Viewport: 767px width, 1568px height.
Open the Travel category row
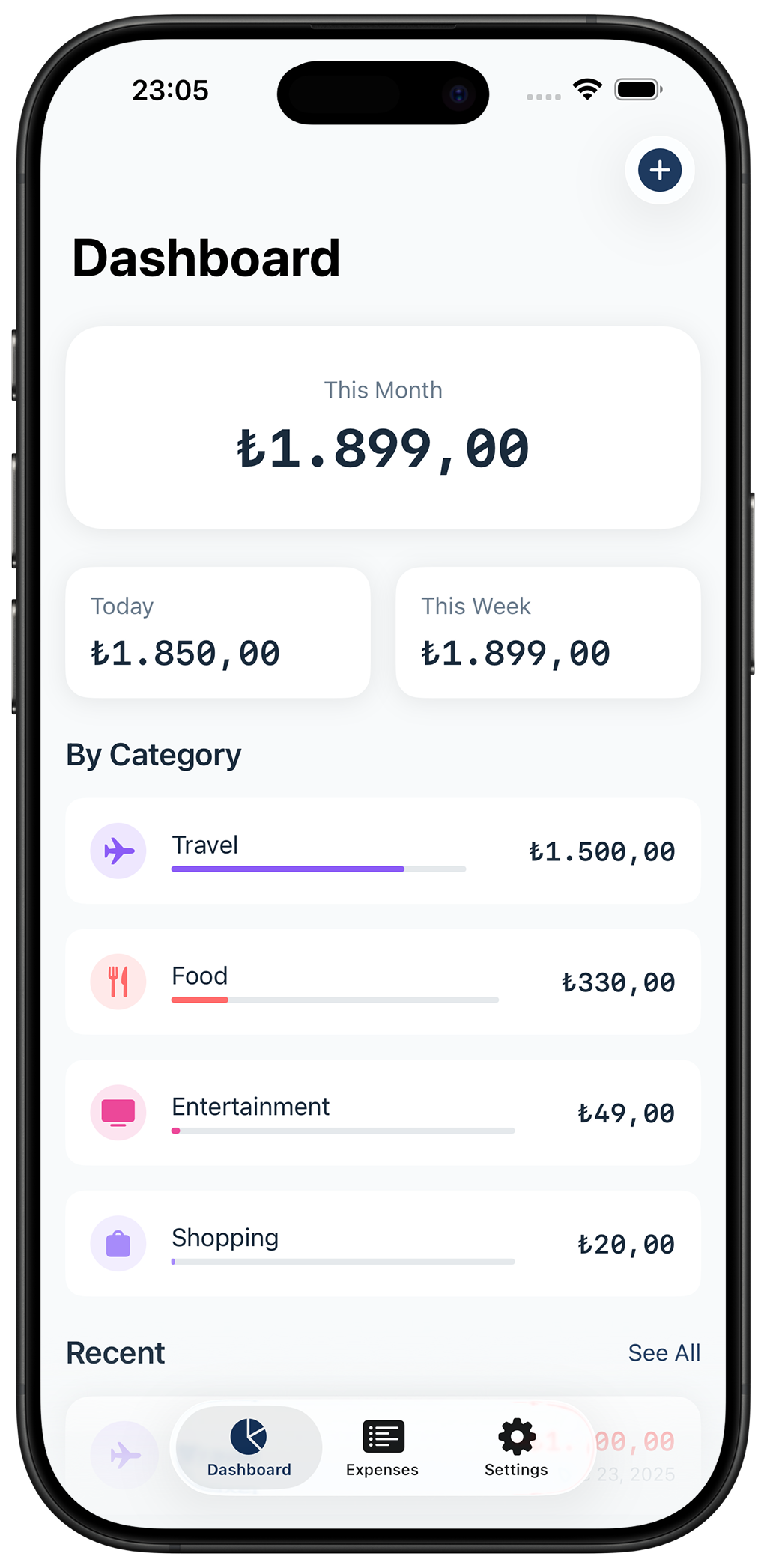[x=383, y=851]
